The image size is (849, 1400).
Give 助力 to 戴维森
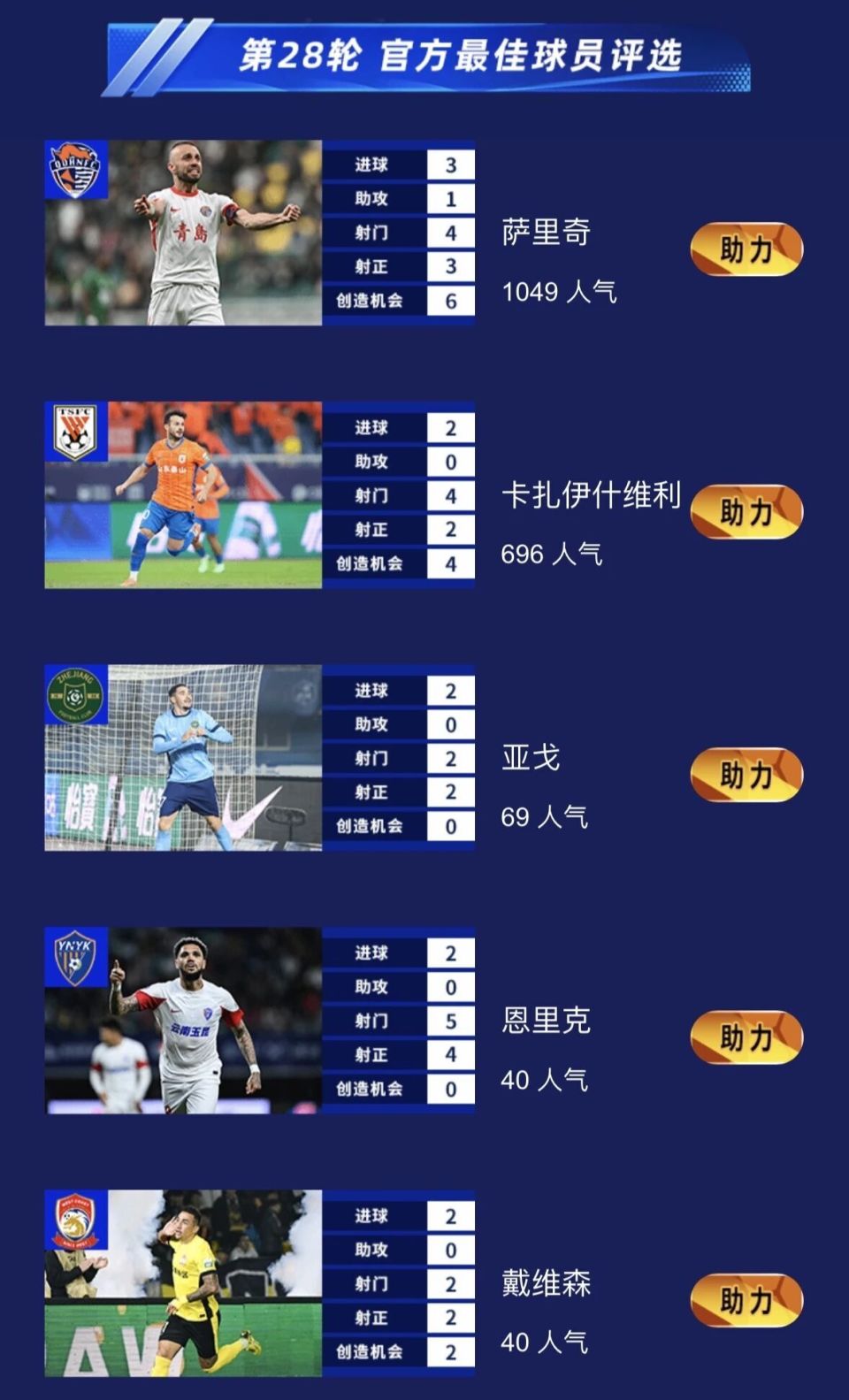coord(746,1300)
